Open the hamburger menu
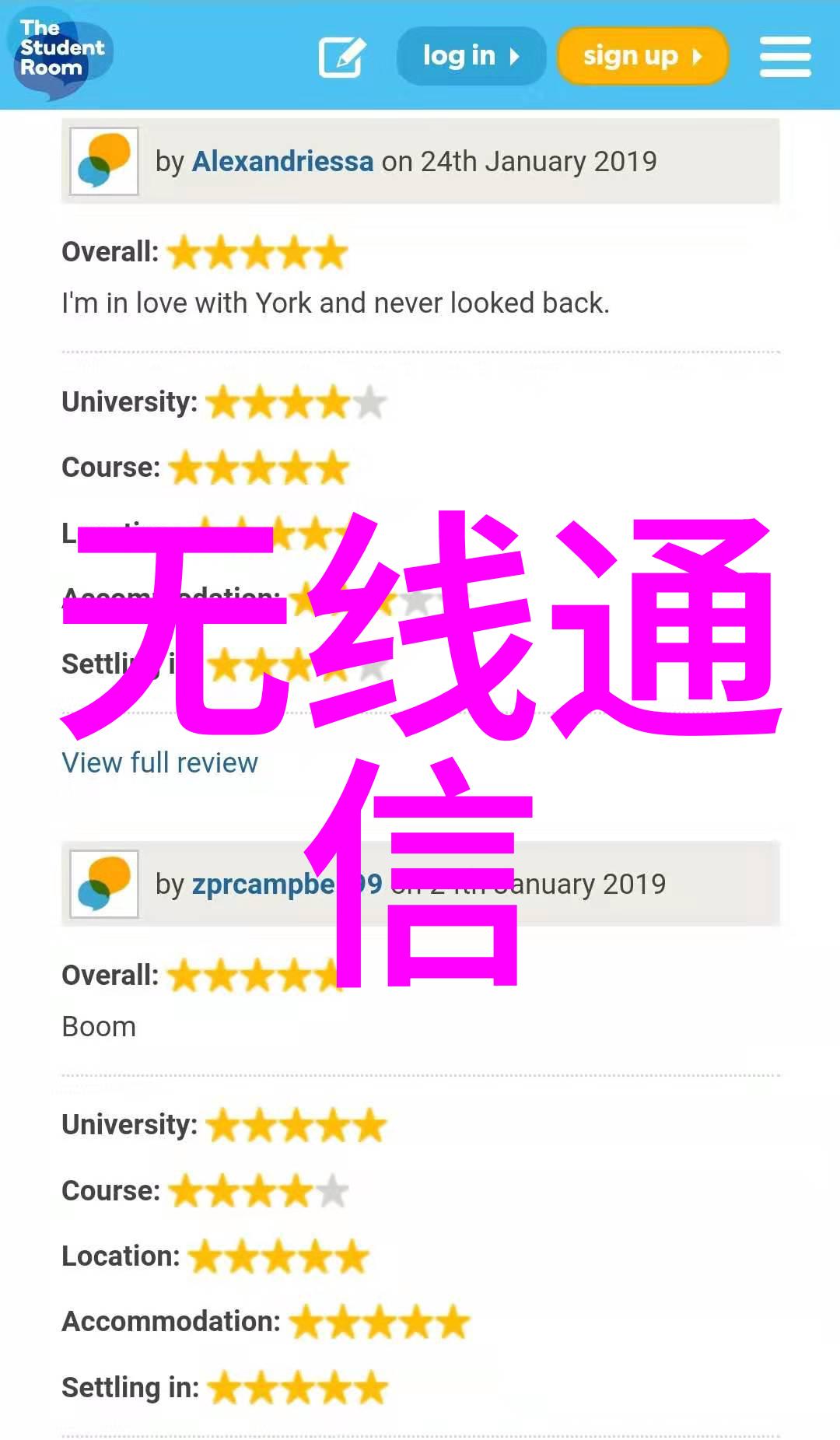Screen dimensions: 840x1440 785,56
